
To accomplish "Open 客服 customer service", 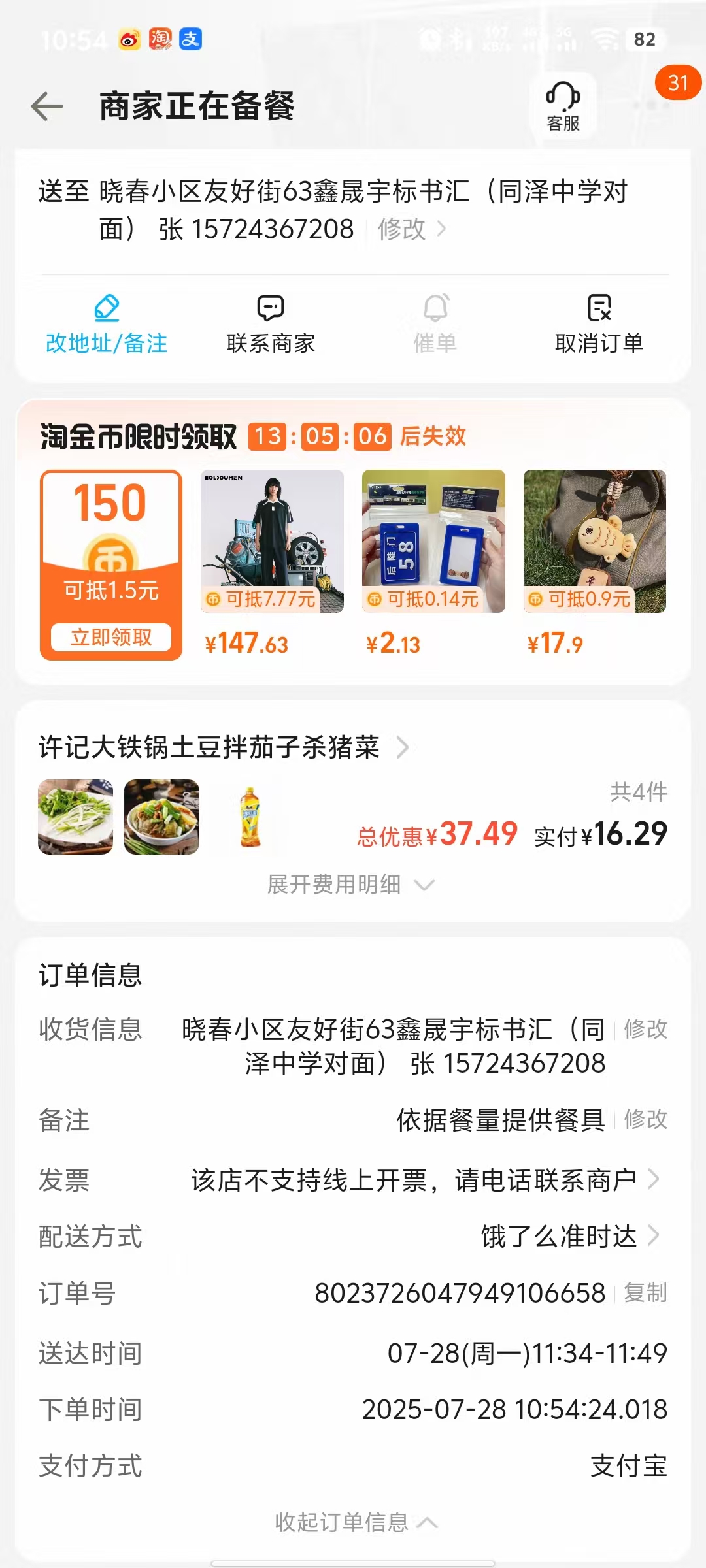I will [563, 106].
